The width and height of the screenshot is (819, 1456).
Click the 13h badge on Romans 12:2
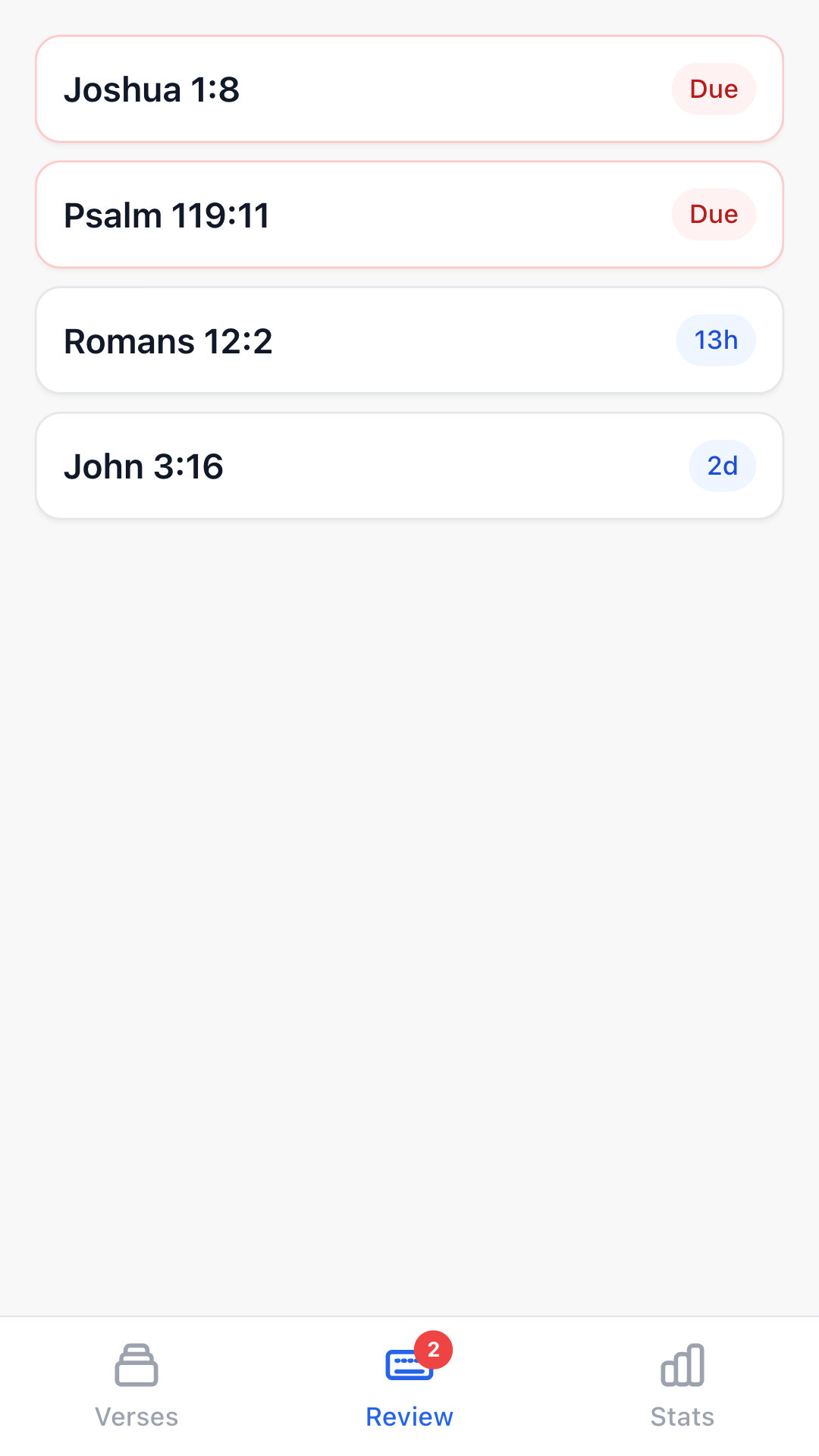coord(715,340)
